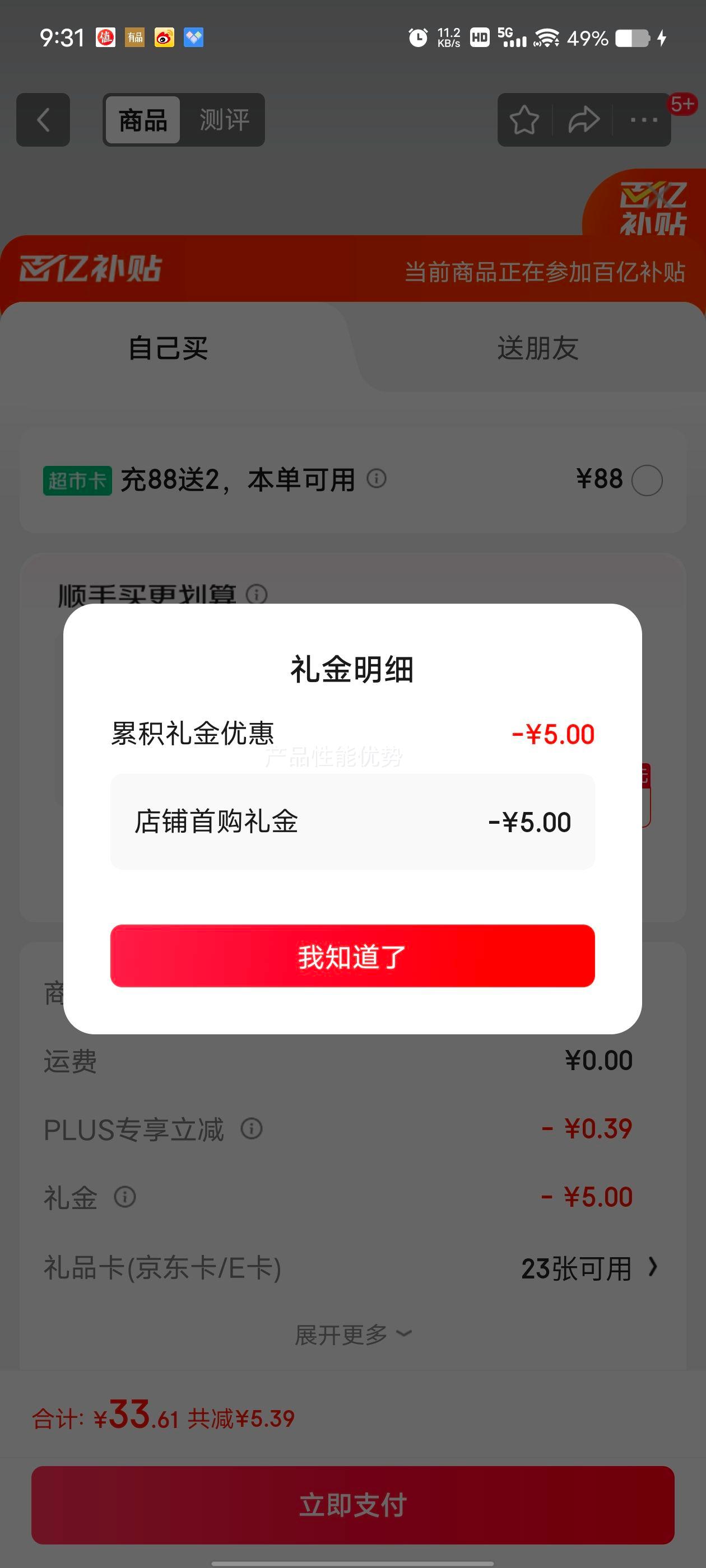The height and width of the screenshot is (1568, 706).
Task: Switch to the 送朋友 tab
Action: [x=537, y=348]
